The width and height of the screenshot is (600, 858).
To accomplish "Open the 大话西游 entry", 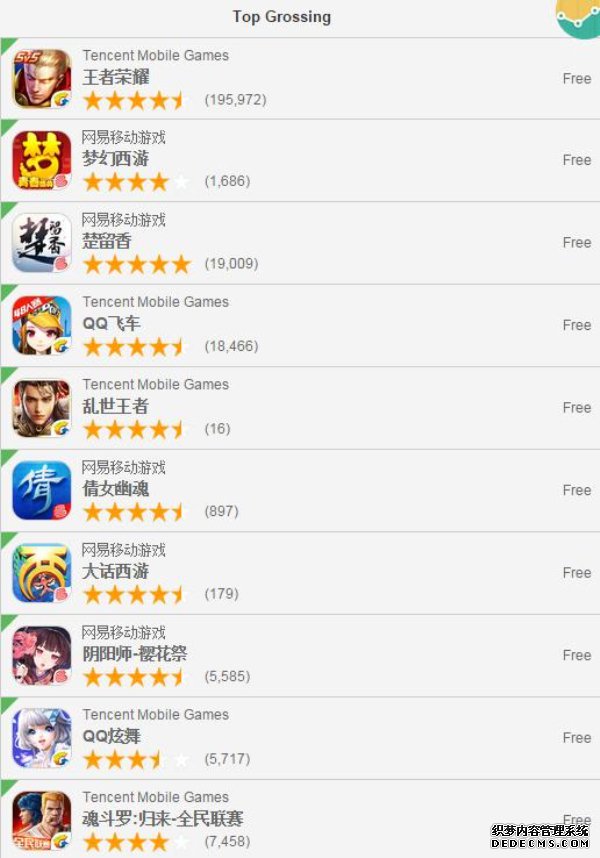I will point(115,571).
